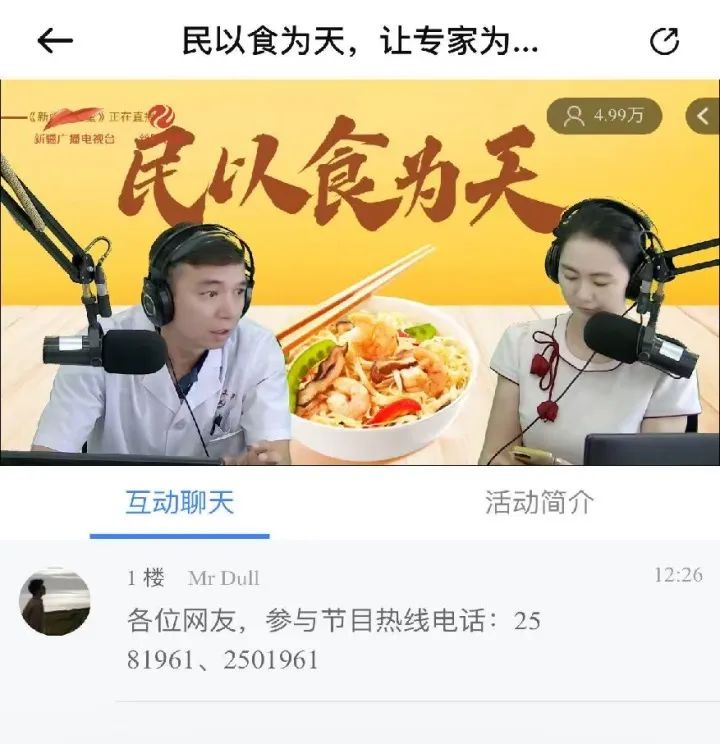
Task: Tap the live video player
Action: [360, 300]
